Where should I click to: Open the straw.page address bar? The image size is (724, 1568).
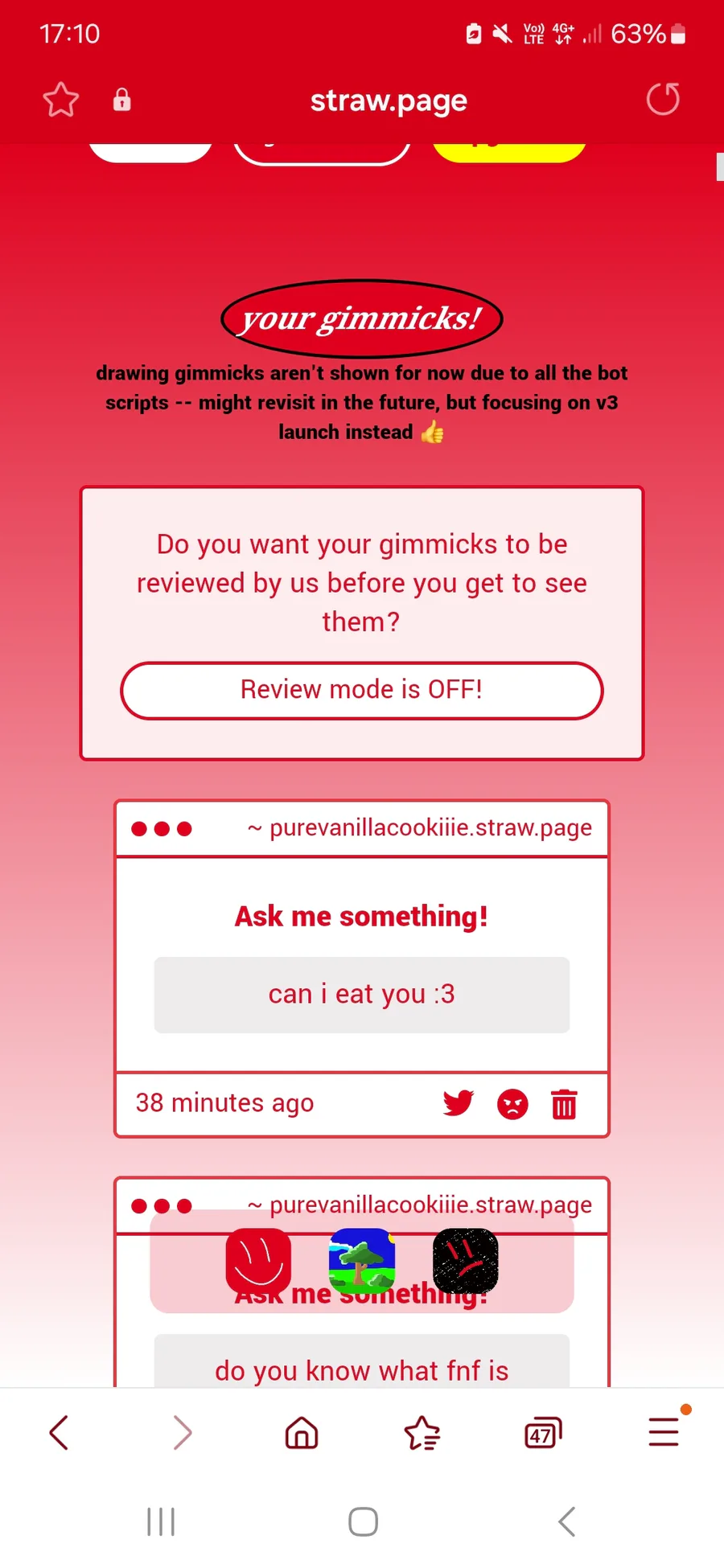[389, 101]
